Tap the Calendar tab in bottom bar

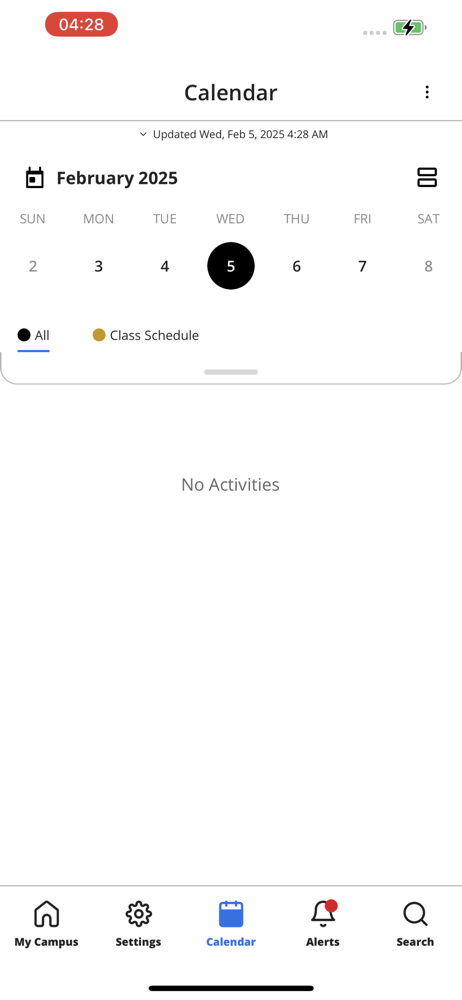[x=231, y=923]
